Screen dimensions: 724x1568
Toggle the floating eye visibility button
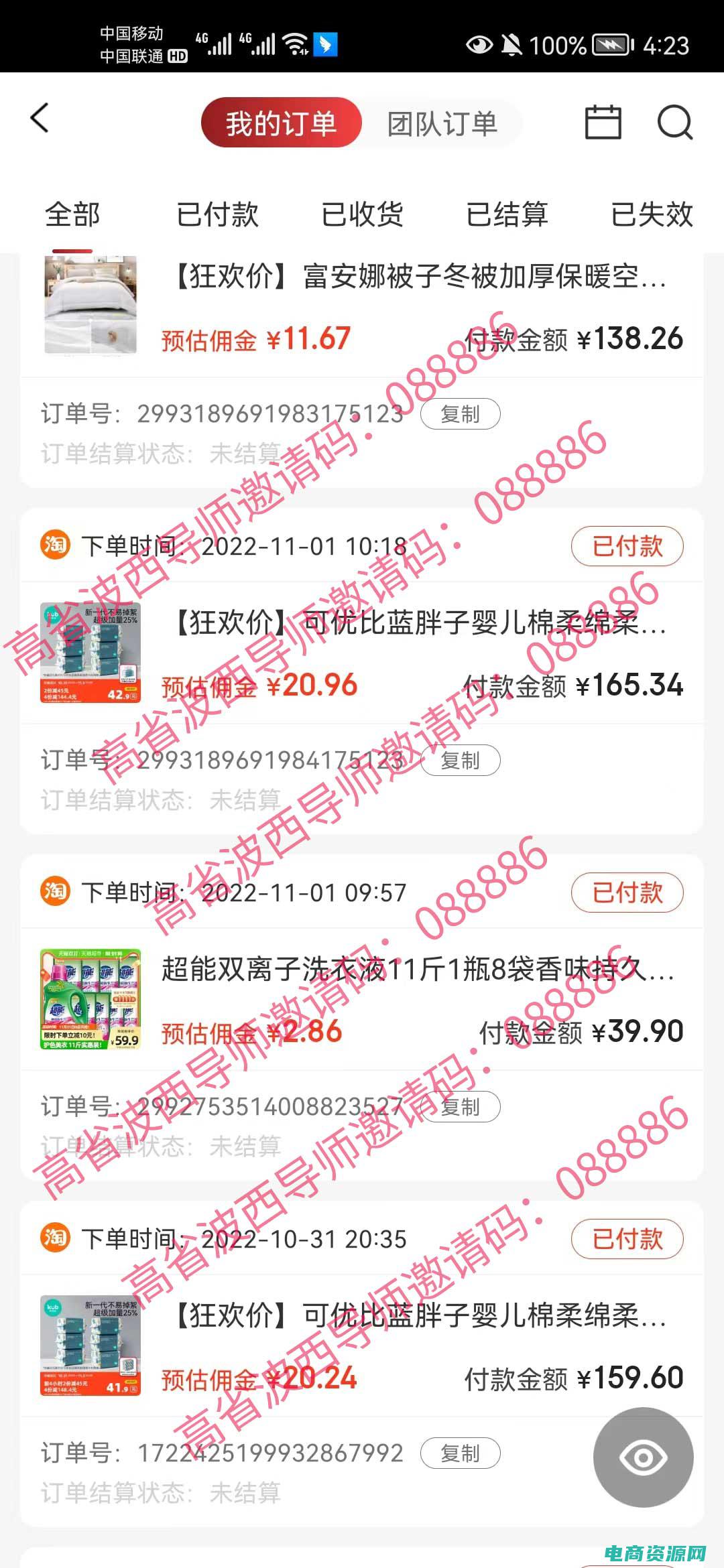tap(643, 1458)
